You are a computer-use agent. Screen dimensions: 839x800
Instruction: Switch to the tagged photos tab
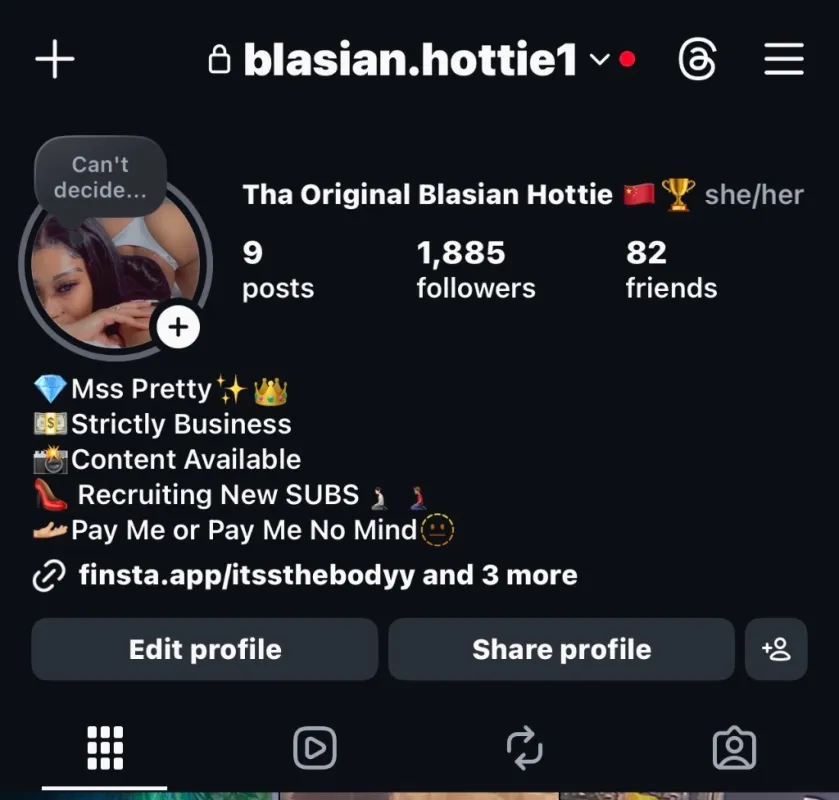(733, 747)
